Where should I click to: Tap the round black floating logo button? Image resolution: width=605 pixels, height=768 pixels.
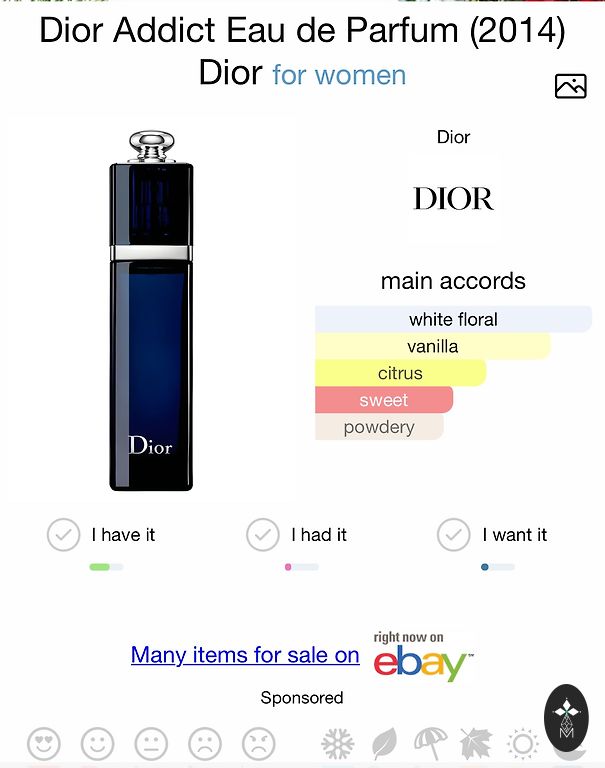pyautogui.click(x=566, y=717)
